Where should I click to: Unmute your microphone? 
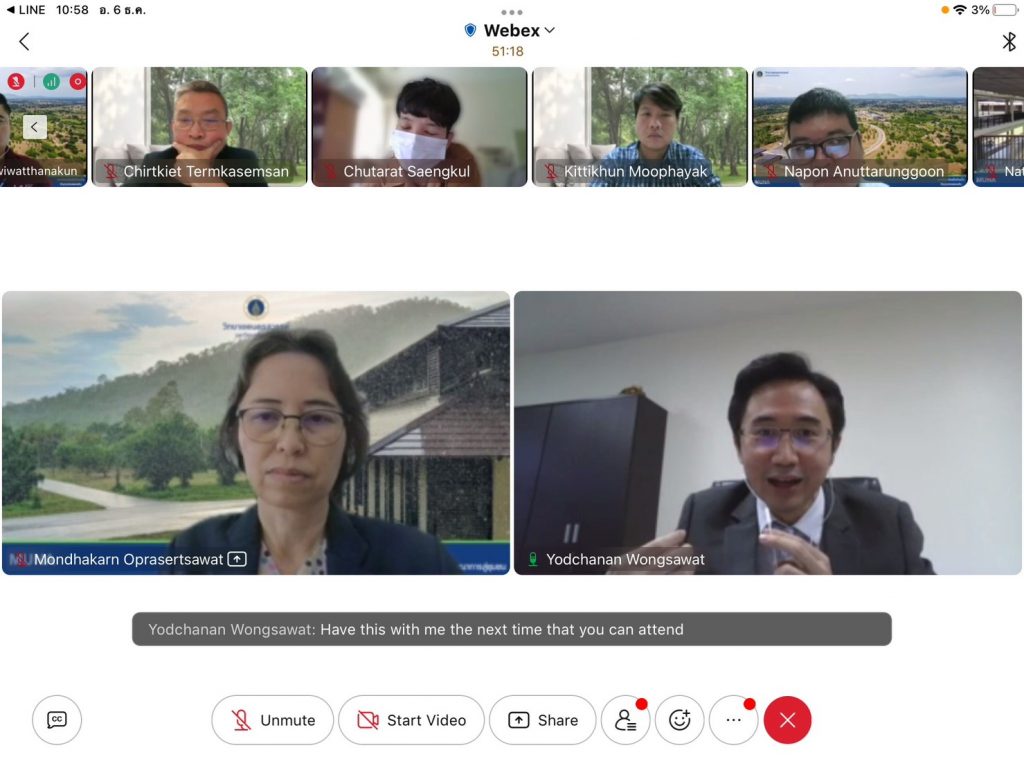point(273,720)
